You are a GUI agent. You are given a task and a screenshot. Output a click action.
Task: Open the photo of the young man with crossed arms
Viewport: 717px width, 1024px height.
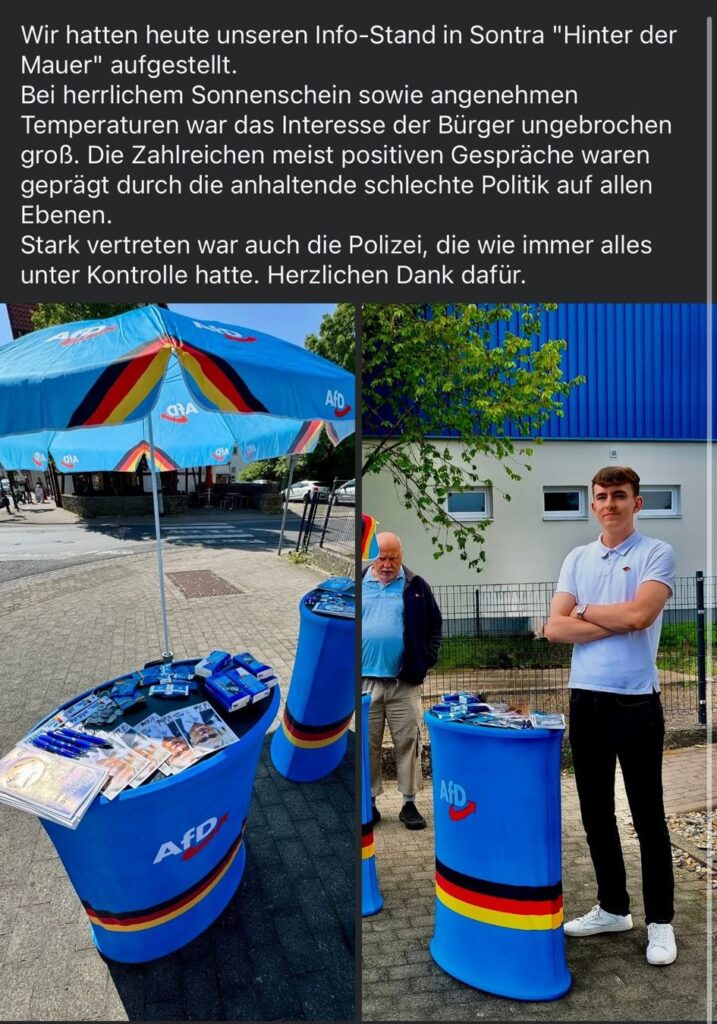pos(538,660)
